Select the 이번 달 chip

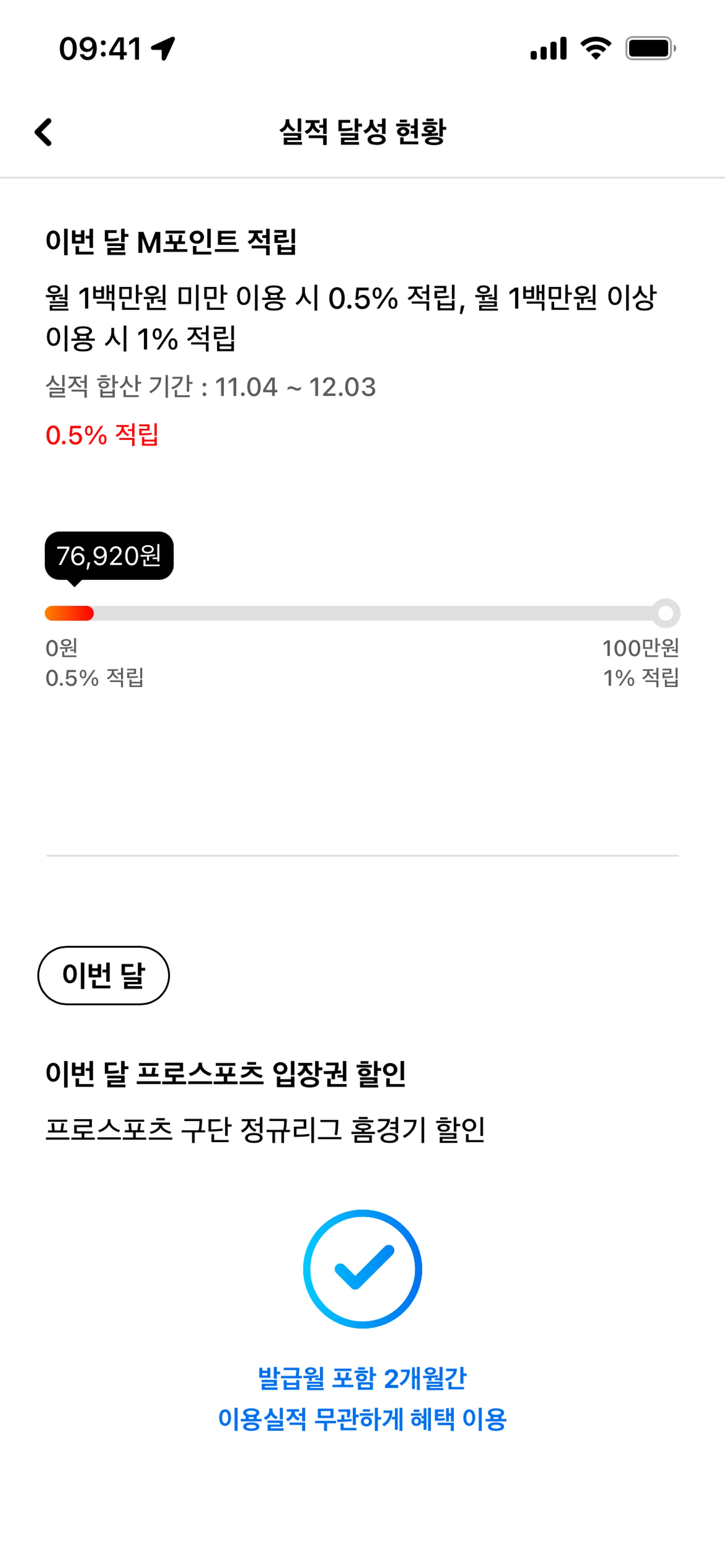pyautogui.click(x=103, y=975)
